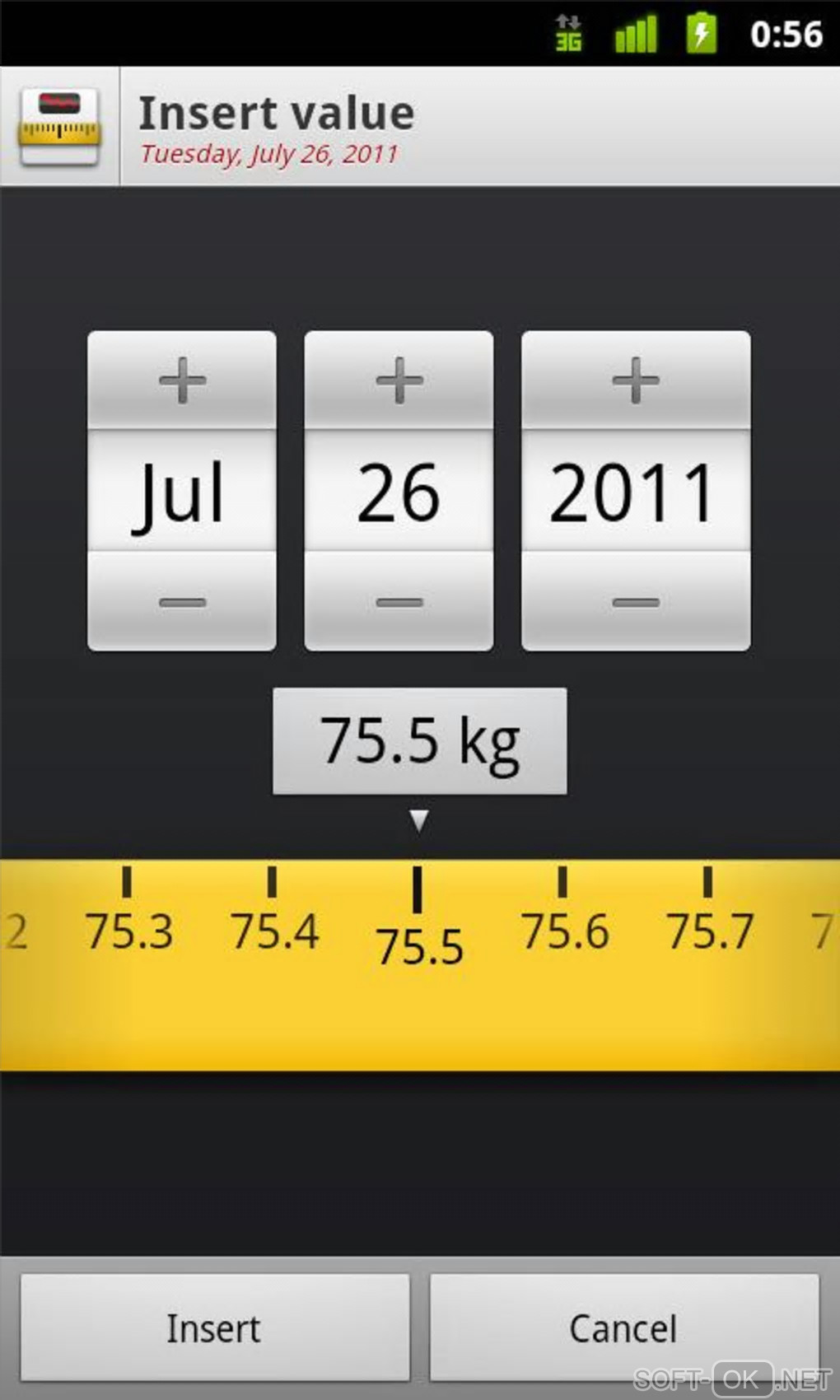Increase the year above 2011
840x1400 pixels.
click(635, 380)
